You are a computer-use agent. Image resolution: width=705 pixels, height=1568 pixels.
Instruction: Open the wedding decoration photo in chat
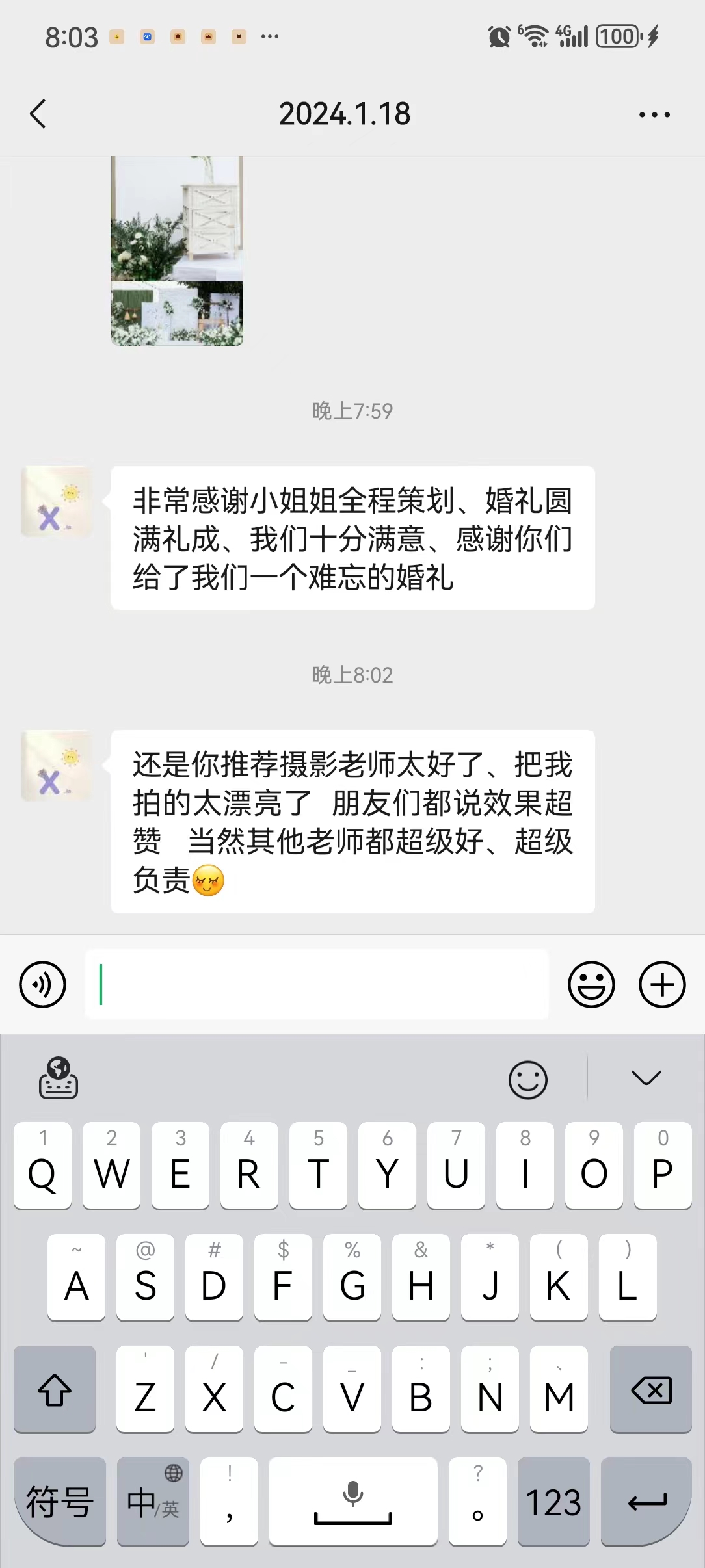[177, 250]
